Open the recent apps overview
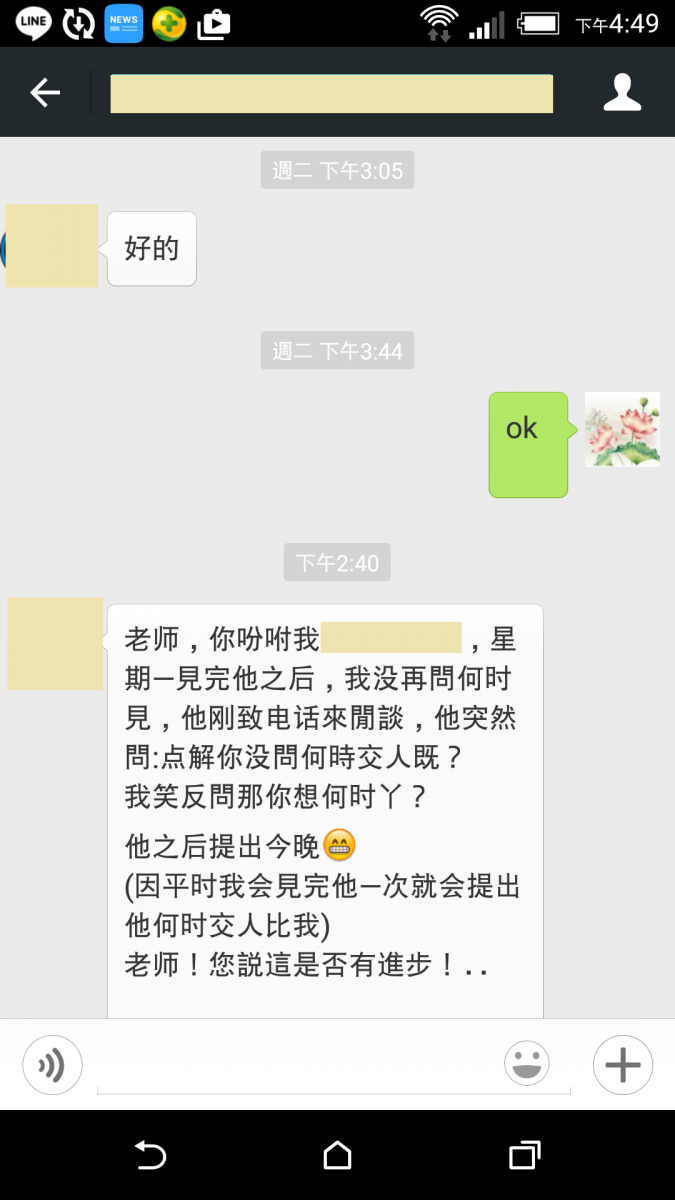Screen dimensions: 675x1200 tap(524, 1156)
